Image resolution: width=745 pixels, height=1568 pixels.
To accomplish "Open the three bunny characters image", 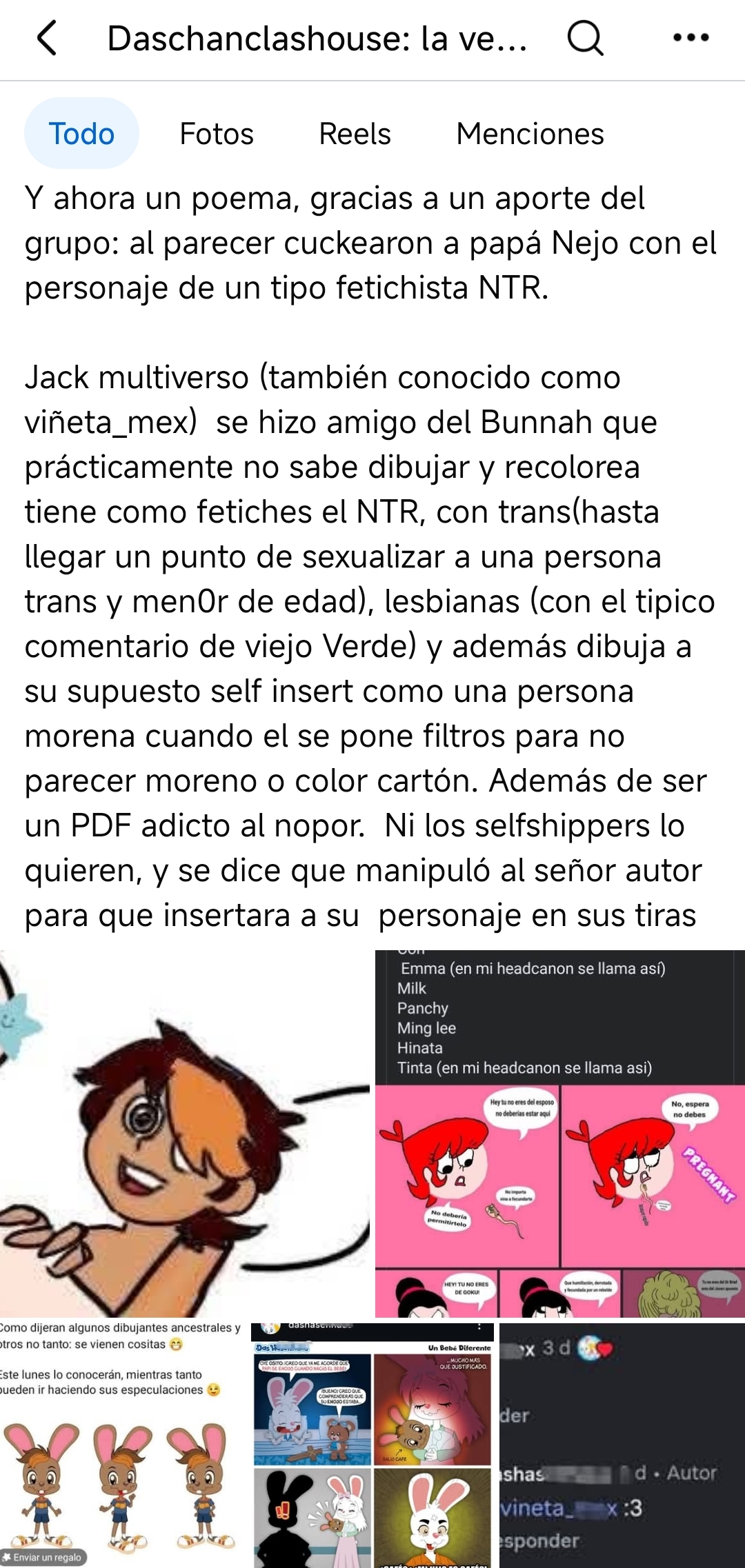I will (121, 1445).
